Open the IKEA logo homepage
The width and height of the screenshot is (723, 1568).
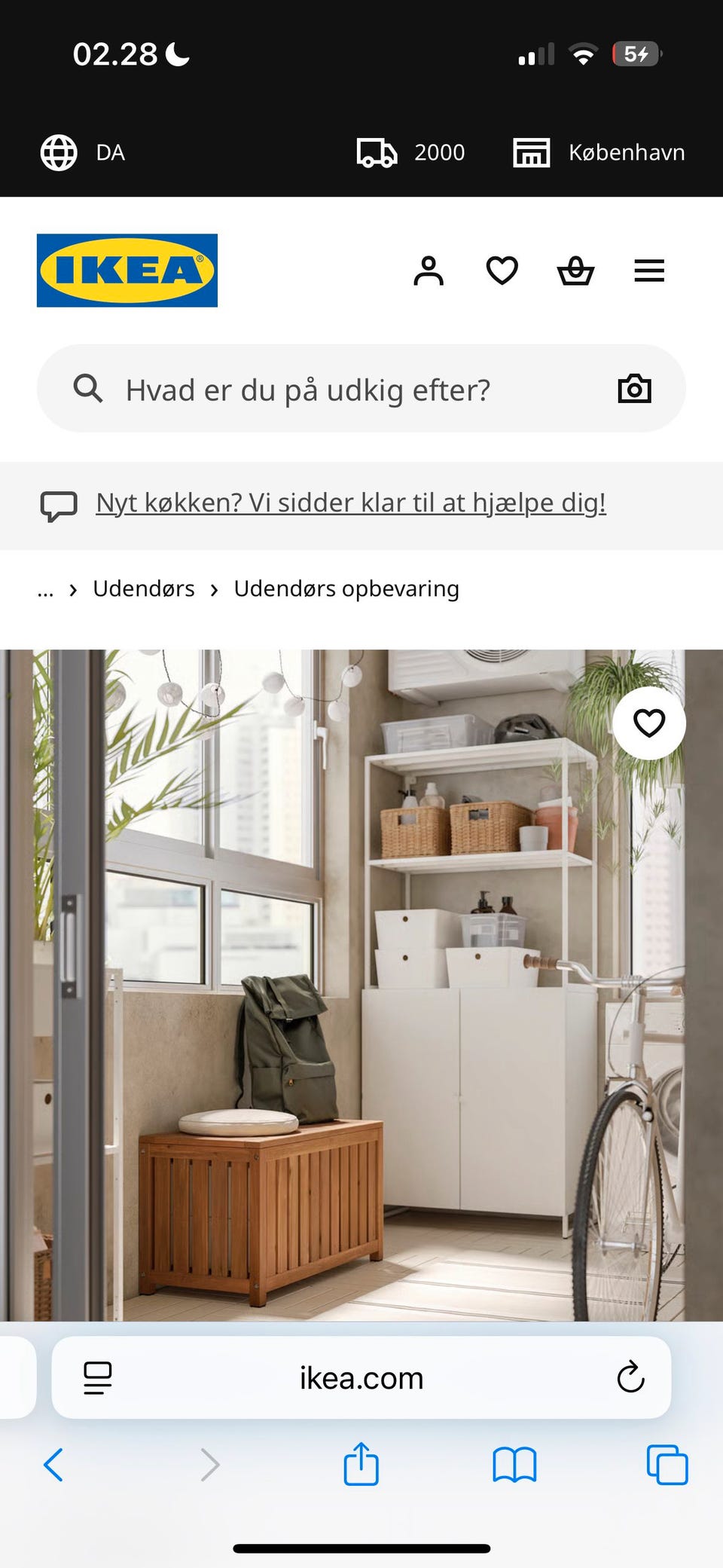click(126, 271)
